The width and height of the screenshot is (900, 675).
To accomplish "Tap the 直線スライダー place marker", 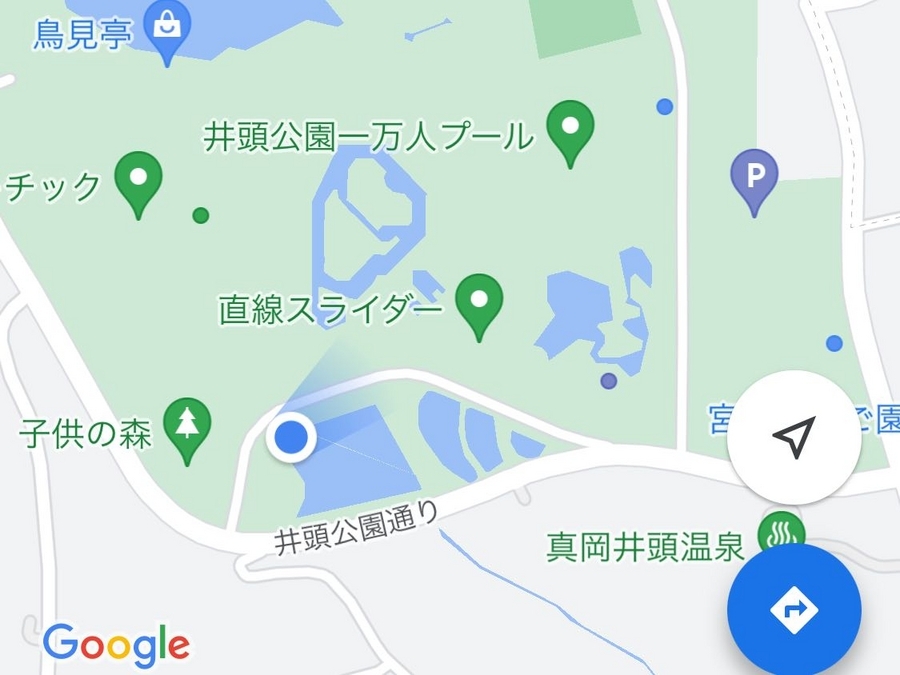I will click(x=479, y=301).
